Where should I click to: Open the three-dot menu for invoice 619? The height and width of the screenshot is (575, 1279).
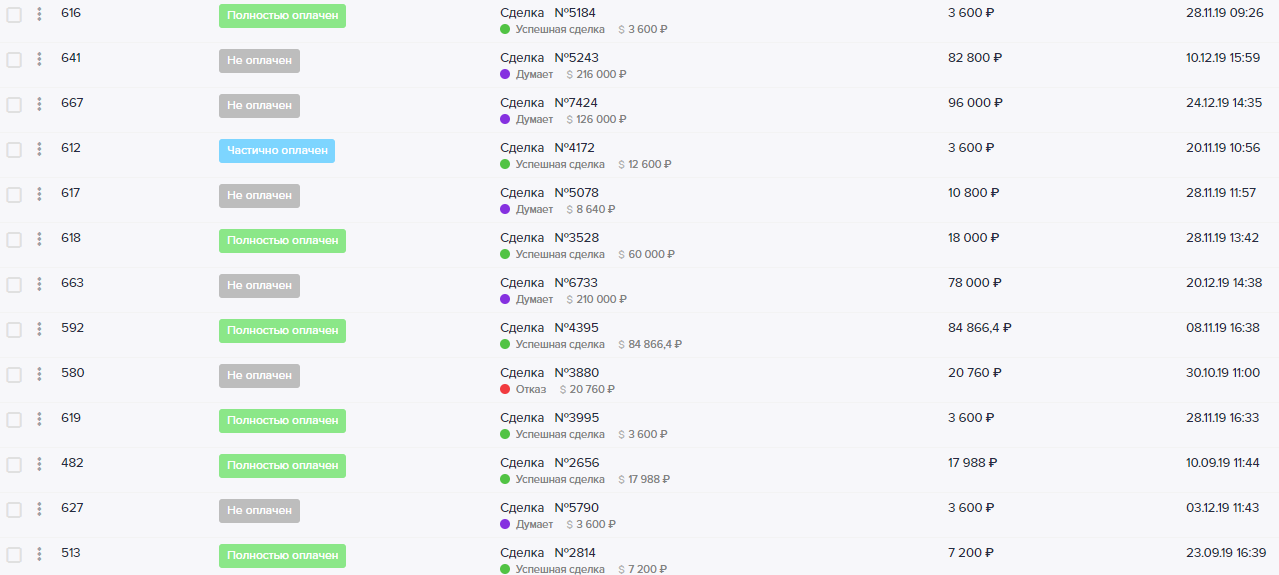click(39, 419)
